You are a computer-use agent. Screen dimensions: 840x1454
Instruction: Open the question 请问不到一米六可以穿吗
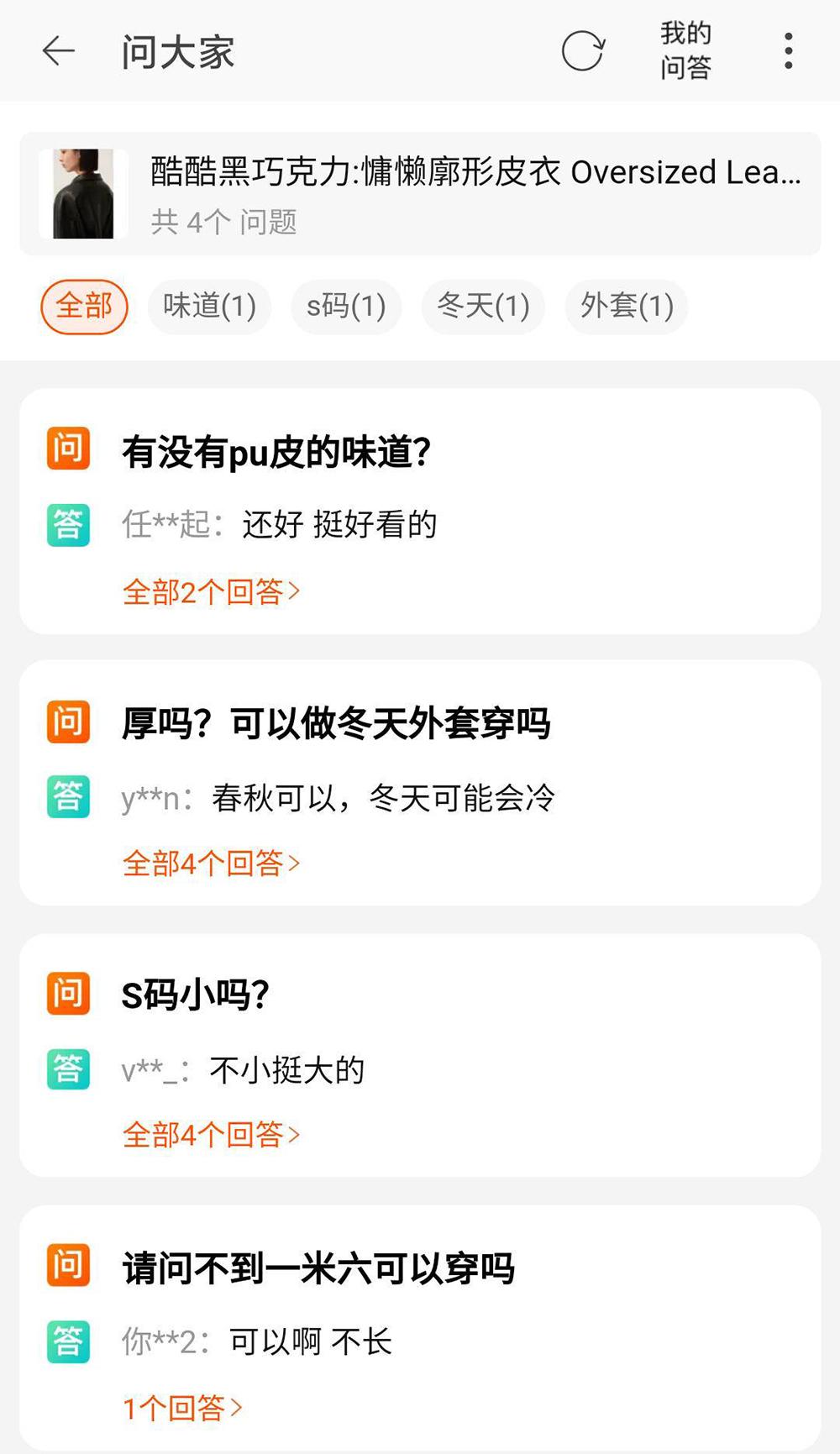click(x=318, y=1268)
